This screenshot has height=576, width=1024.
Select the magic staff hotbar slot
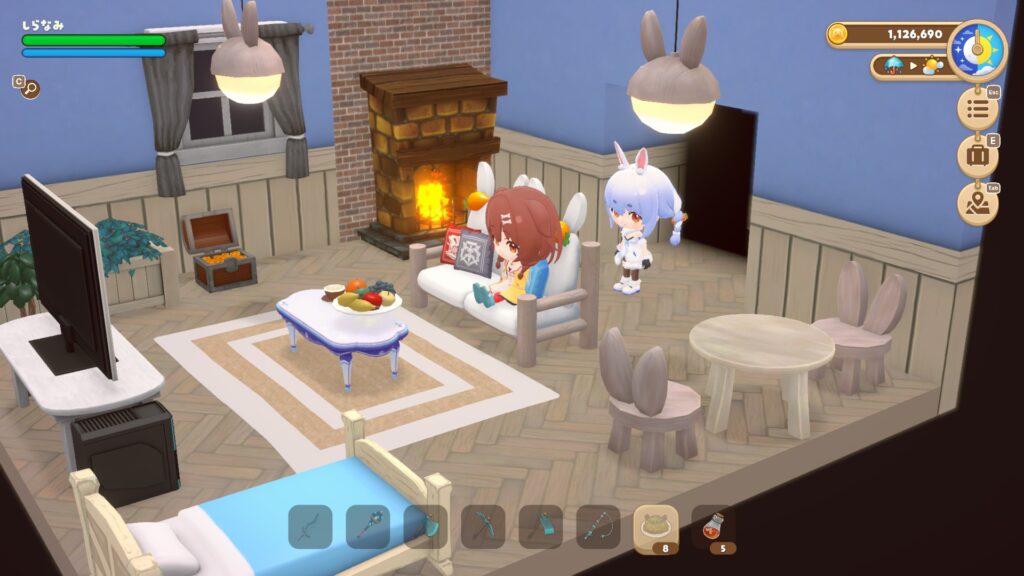[368, 526]
